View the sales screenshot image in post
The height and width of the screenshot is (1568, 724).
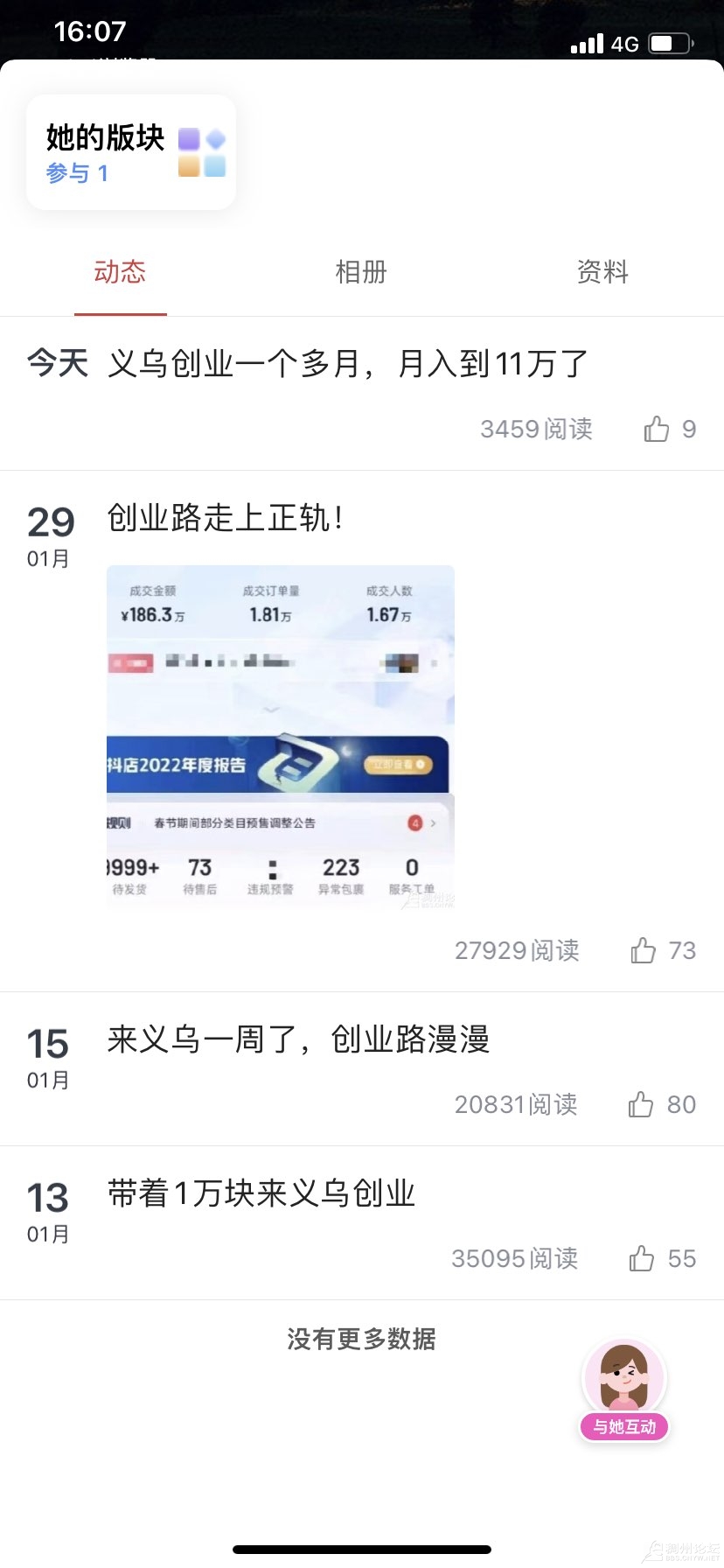(280, 736)
